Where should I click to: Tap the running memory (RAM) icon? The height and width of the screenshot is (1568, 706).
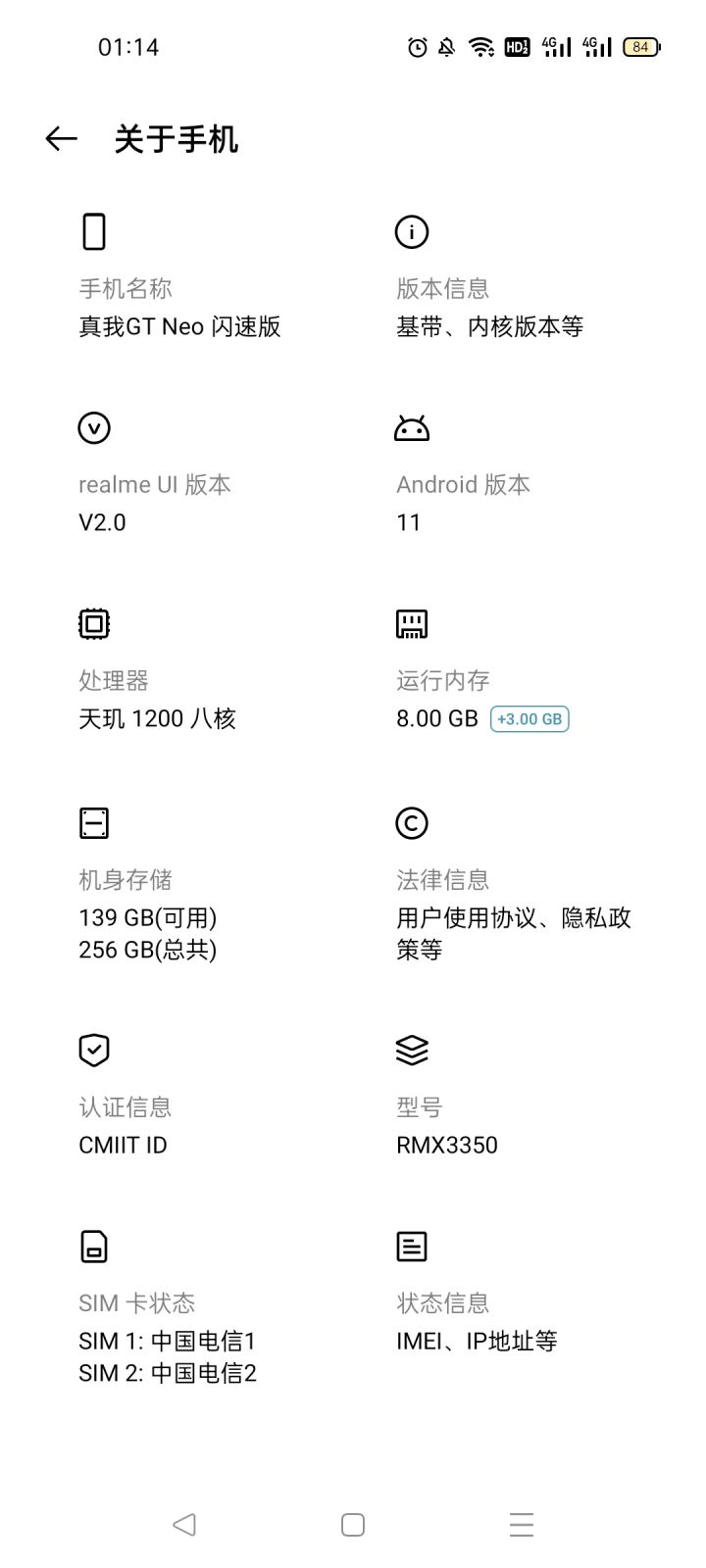coord(412,623)
